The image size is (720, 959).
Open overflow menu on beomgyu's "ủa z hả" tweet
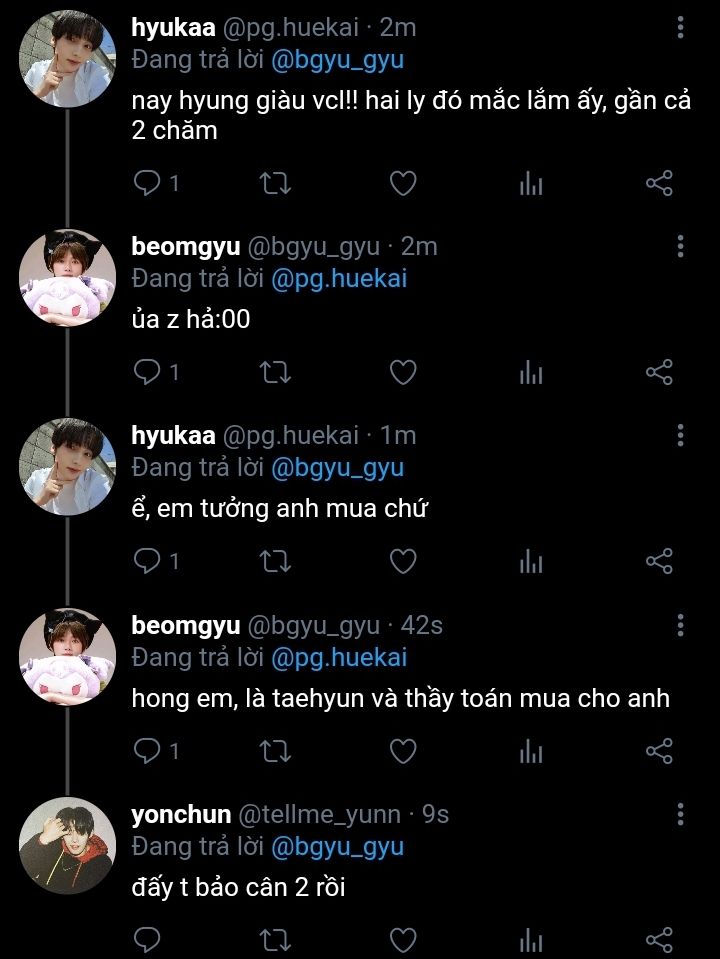click(680, 245)
